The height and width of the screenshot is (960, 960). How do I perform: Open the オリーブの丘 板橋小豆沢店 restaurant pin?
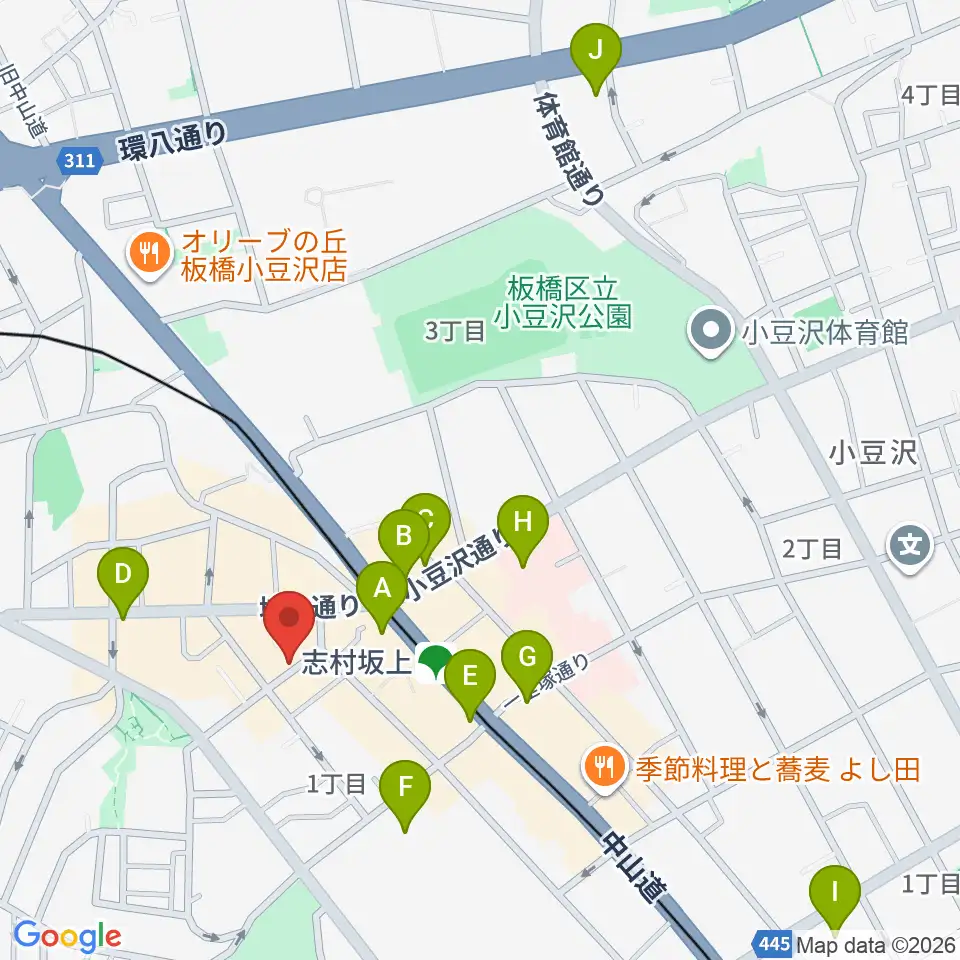point(148,255)
